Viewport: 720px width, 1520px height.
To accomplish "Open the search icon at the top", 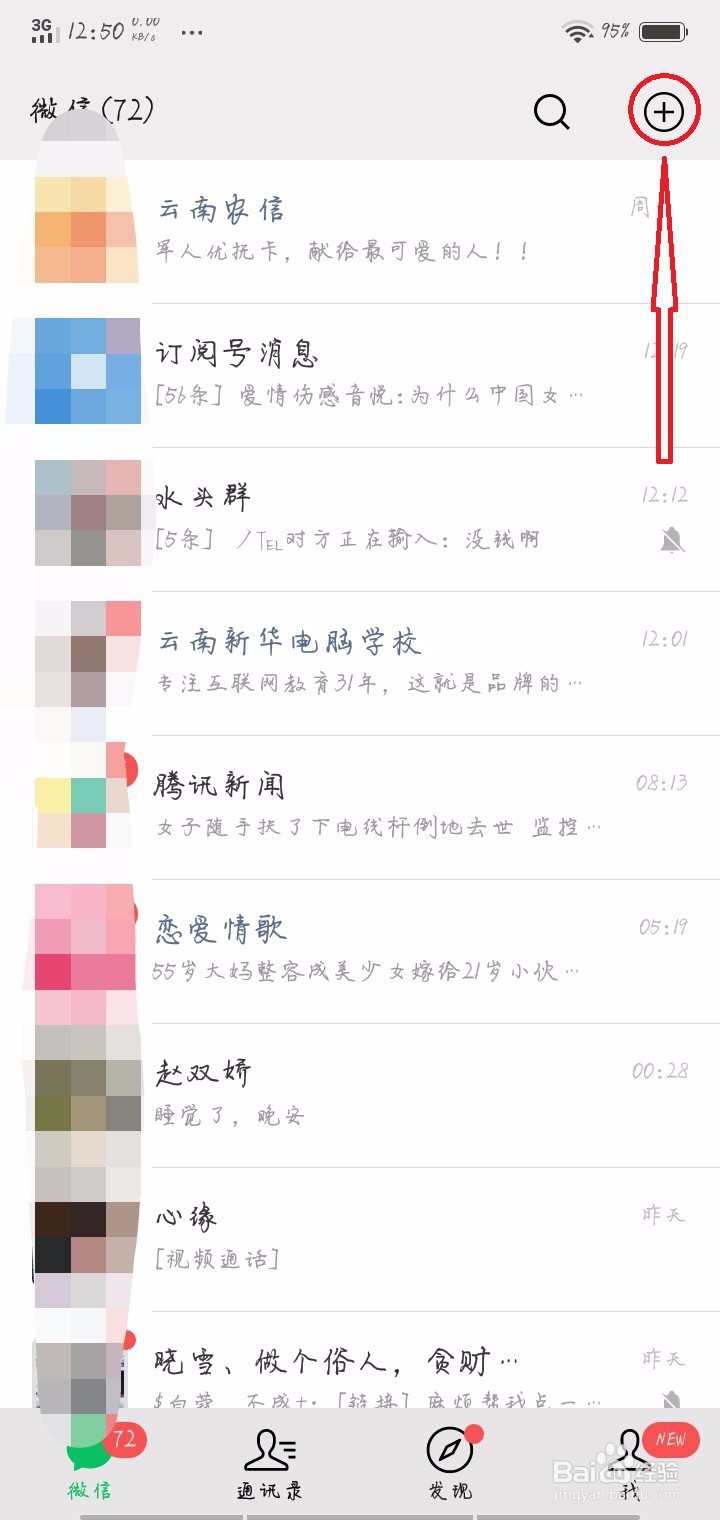I will (550, 113).
